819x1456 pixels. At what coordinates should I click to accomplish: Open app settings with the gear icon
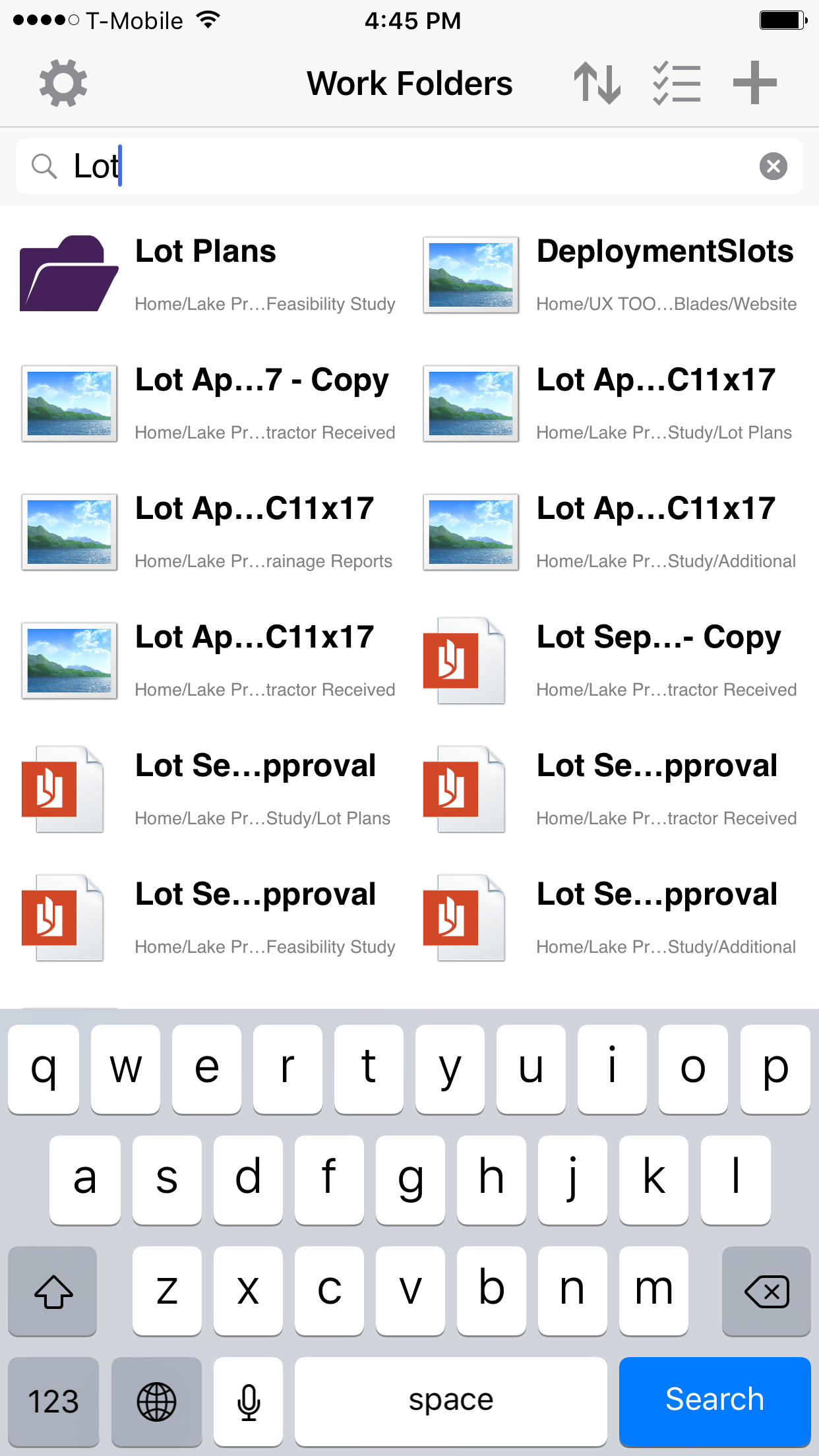pos(63,83)
